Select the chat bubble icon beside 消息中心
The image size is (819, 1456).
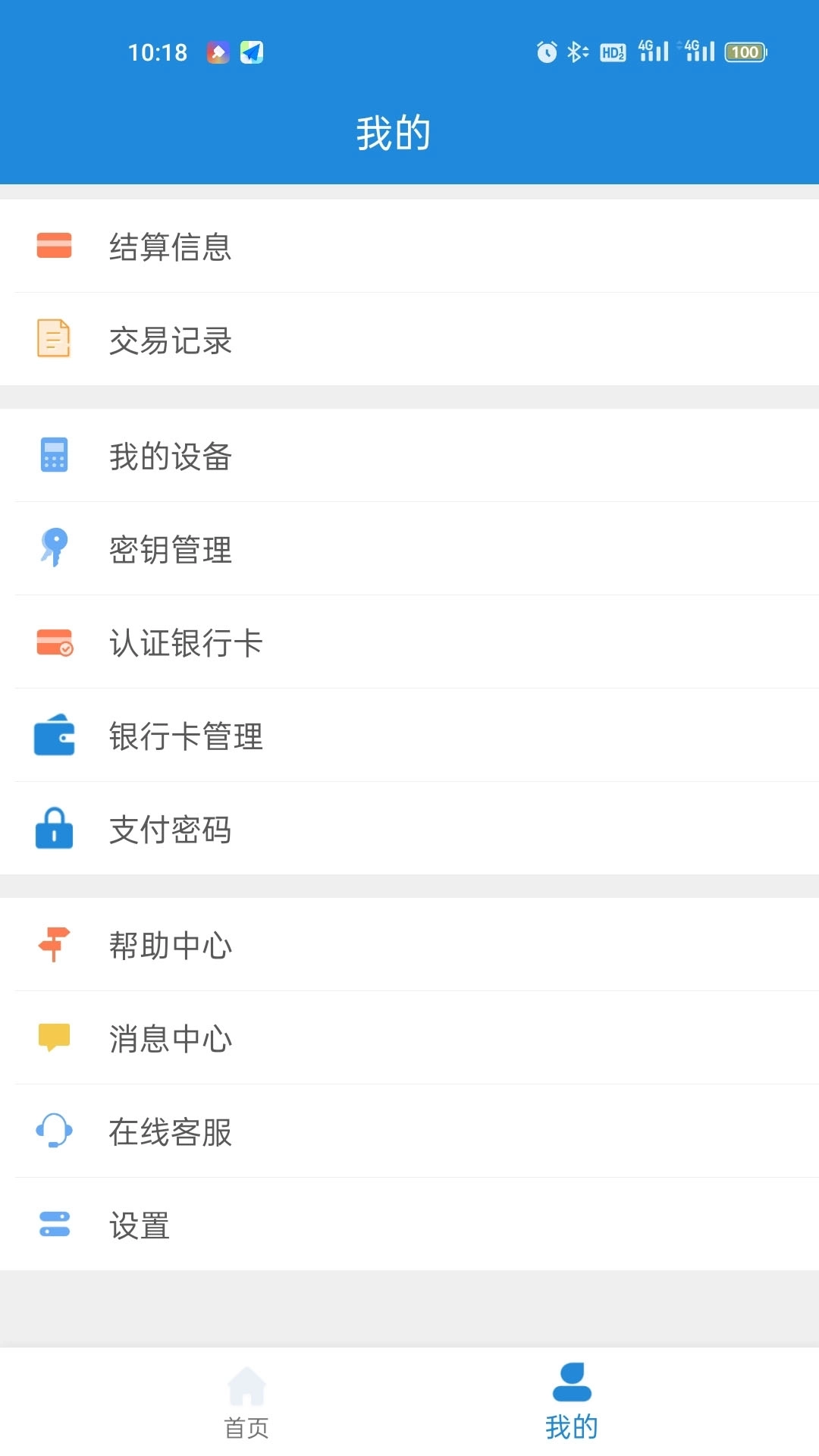click(x=53, y=1037)
